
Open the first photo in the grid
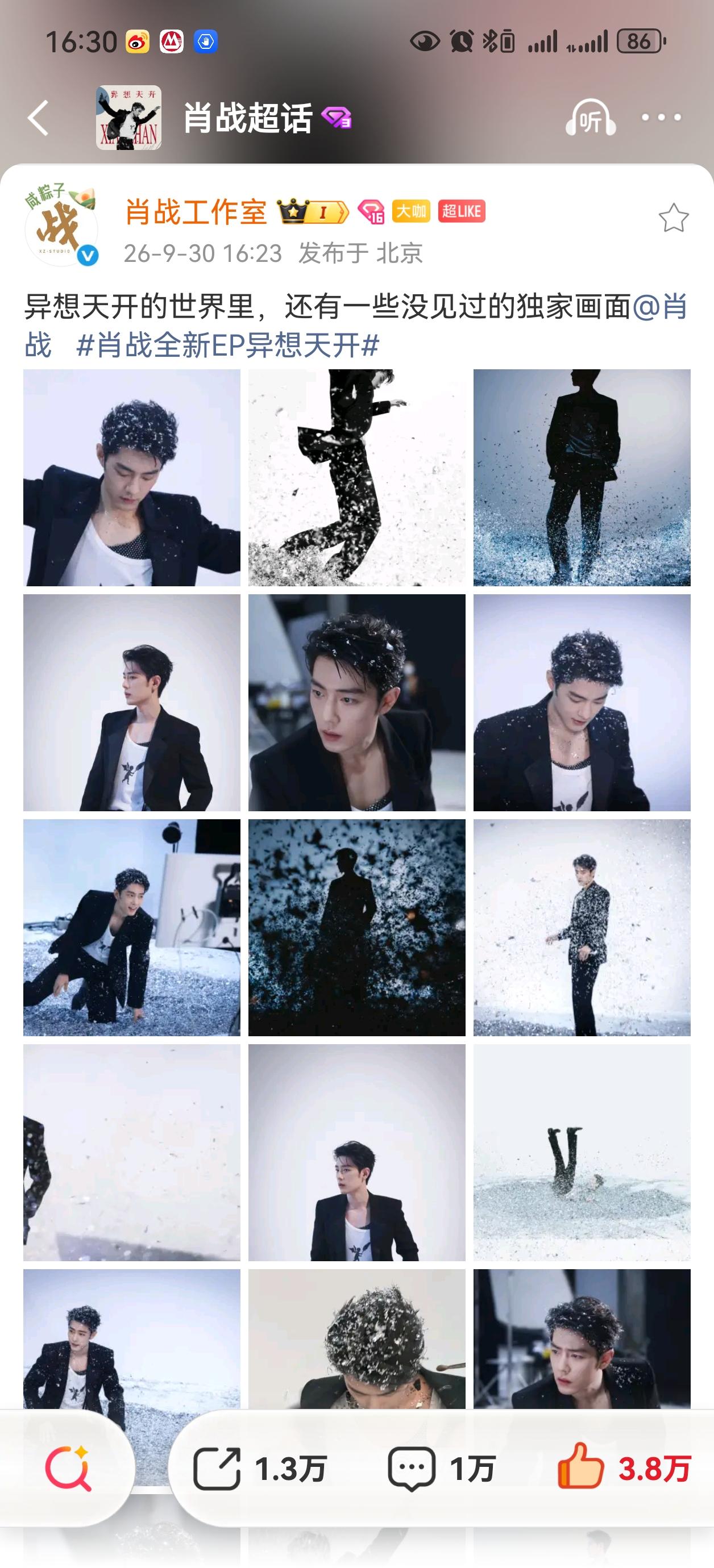[131, 478]
